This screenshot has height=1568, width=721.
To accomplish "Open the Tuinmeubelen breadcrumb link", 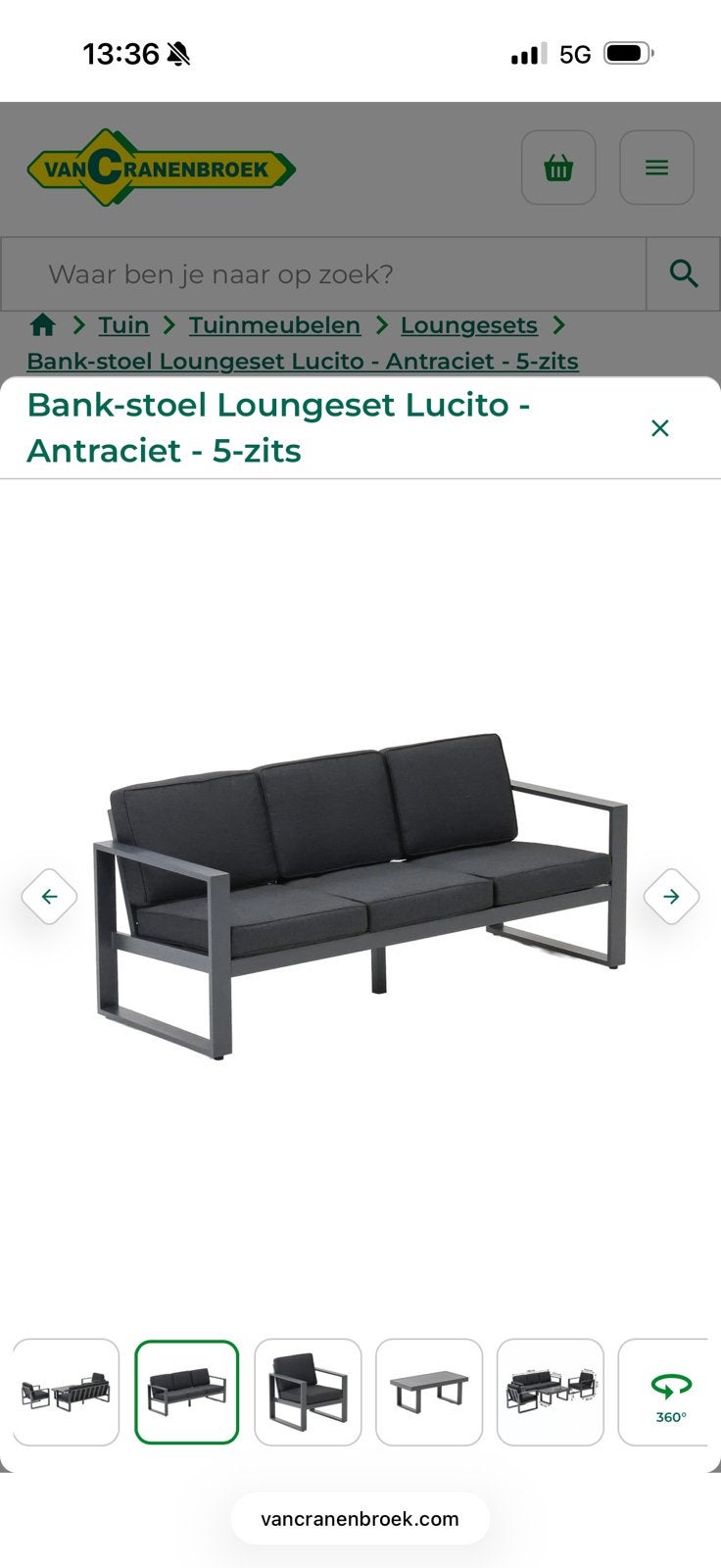I will click(x=274, y=325).
